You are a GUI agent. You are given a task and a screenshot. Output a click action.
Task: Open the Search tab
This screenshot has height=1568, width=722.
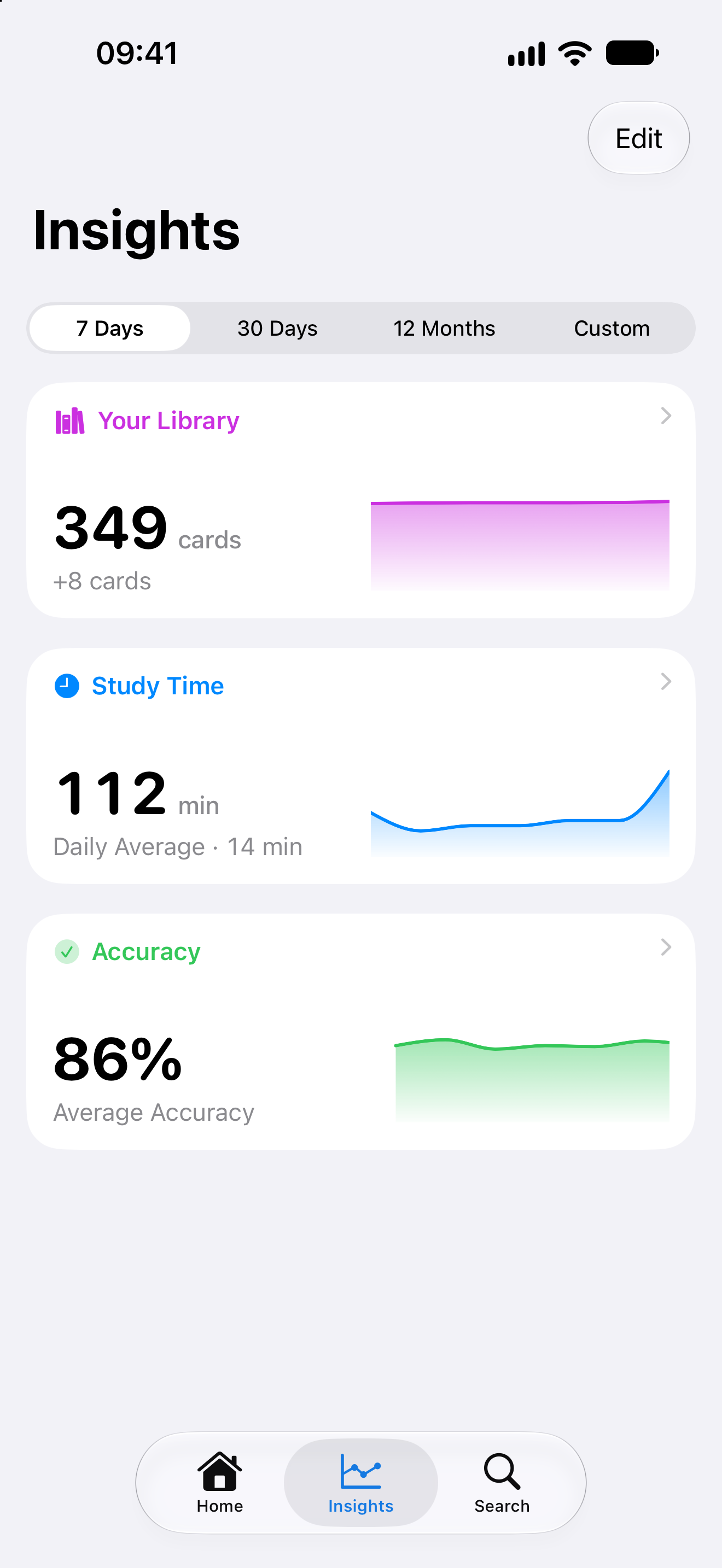(502, 1483)
